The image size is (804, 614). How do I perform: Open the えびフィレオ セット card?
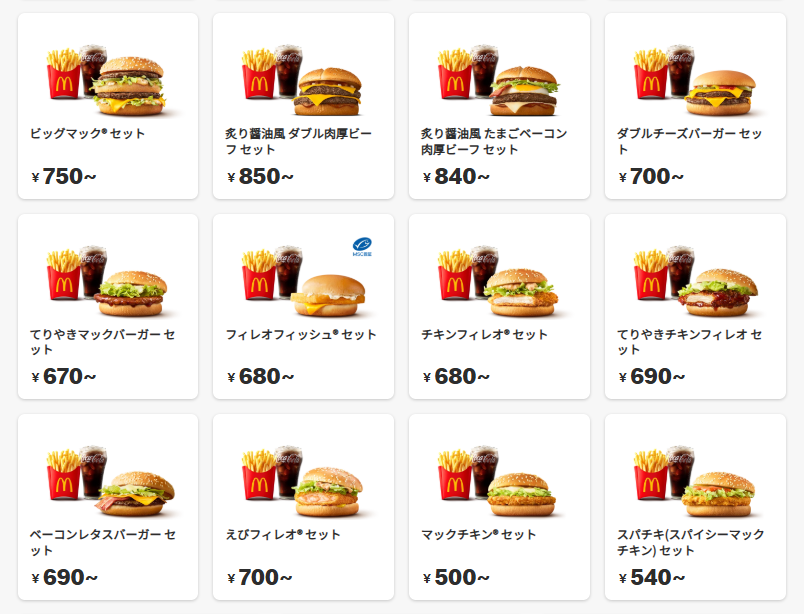303,506
